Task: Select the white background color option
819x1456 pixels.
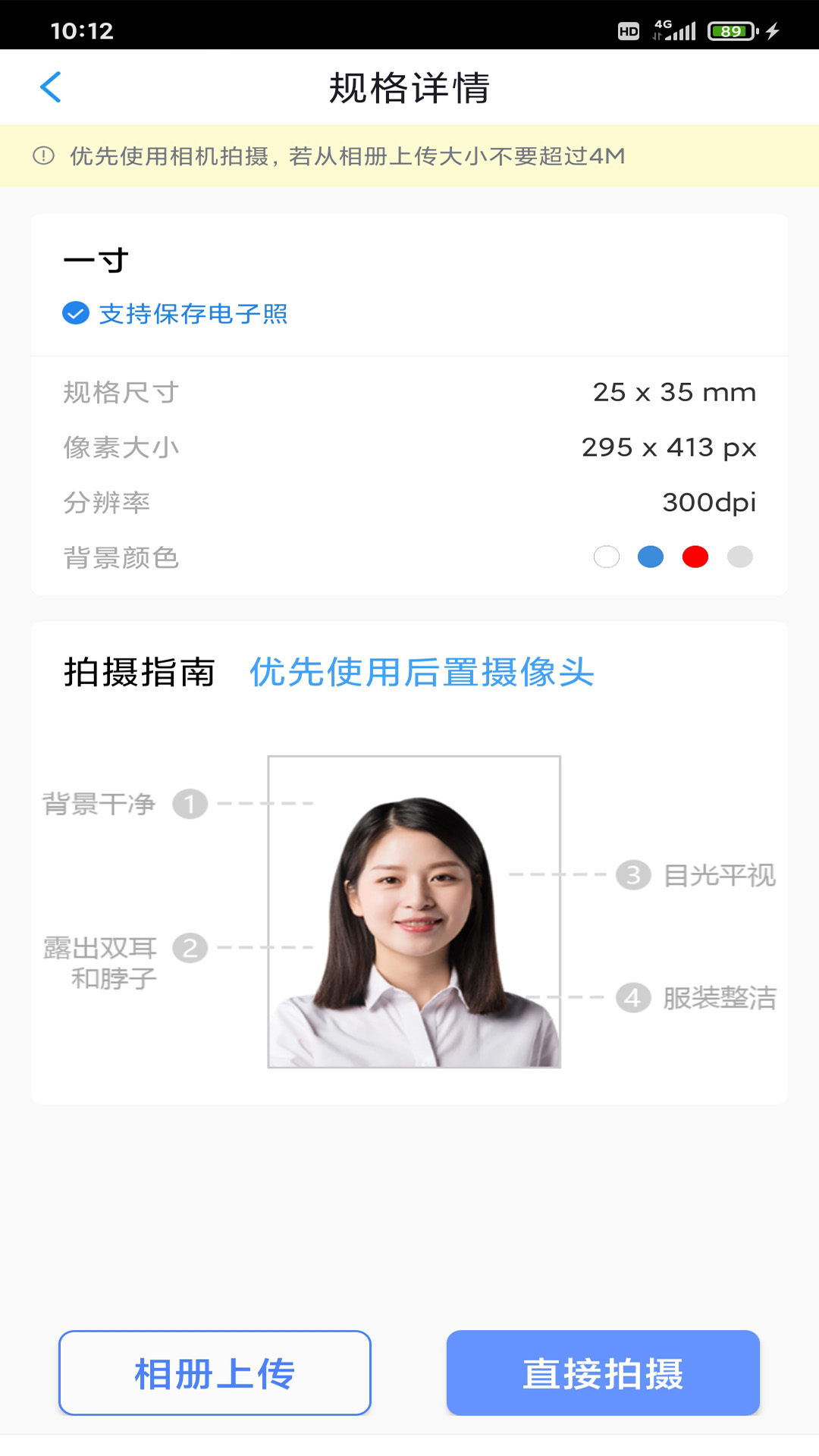Action: pos(607,556)
